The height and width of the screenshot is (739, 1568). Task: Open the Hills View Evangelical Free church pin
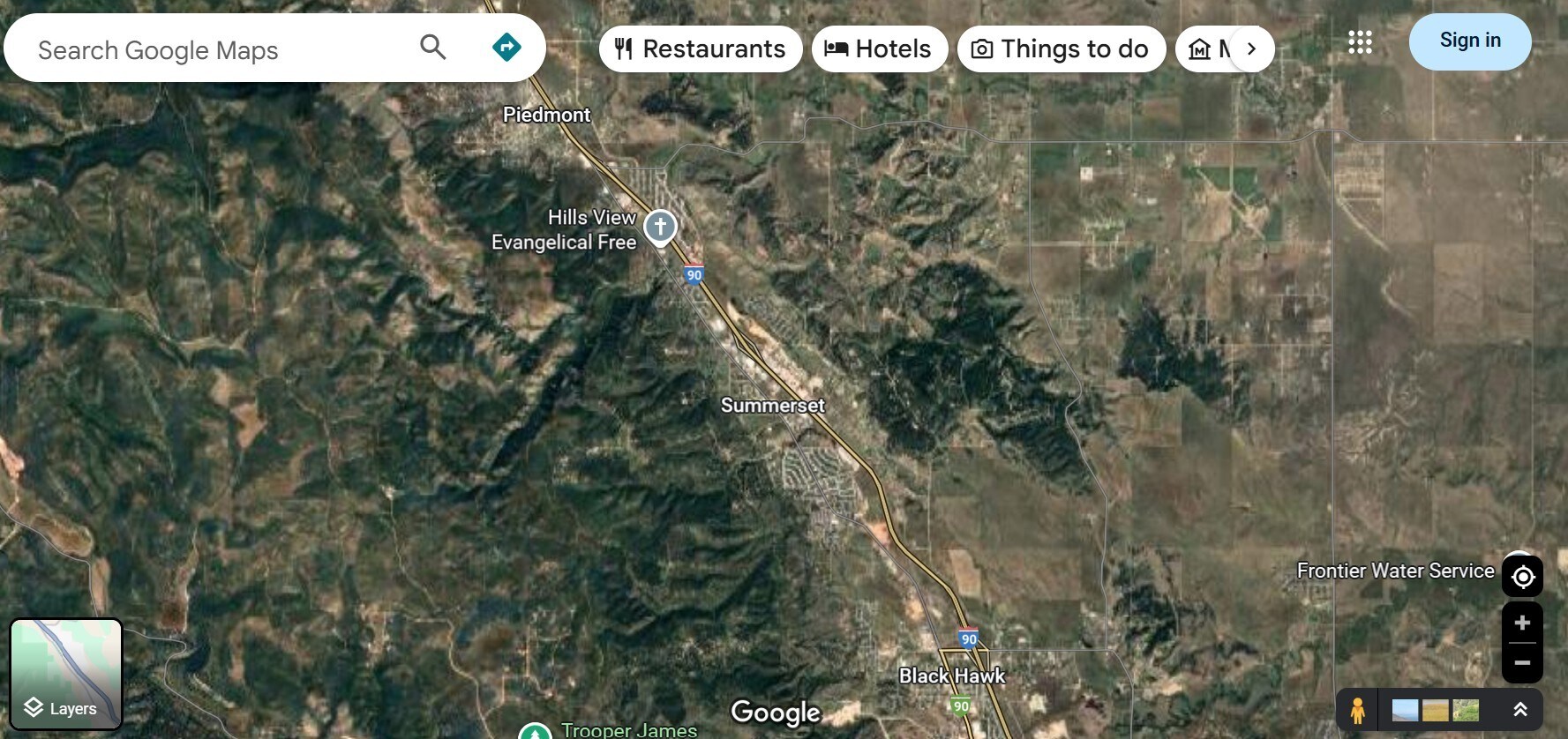pos(660,227)
